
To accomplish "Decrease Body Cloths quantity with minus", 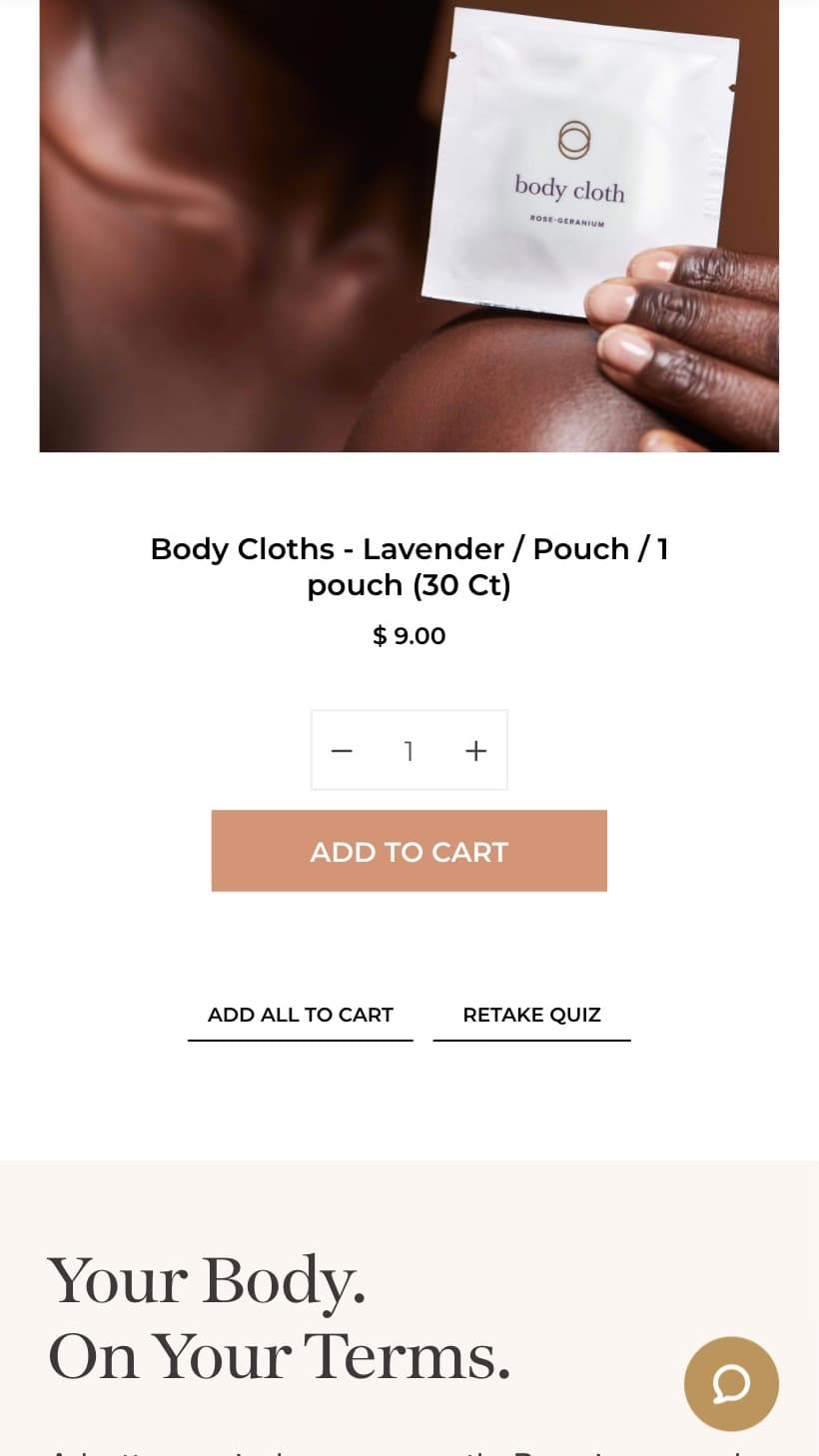I will point(342,751).
